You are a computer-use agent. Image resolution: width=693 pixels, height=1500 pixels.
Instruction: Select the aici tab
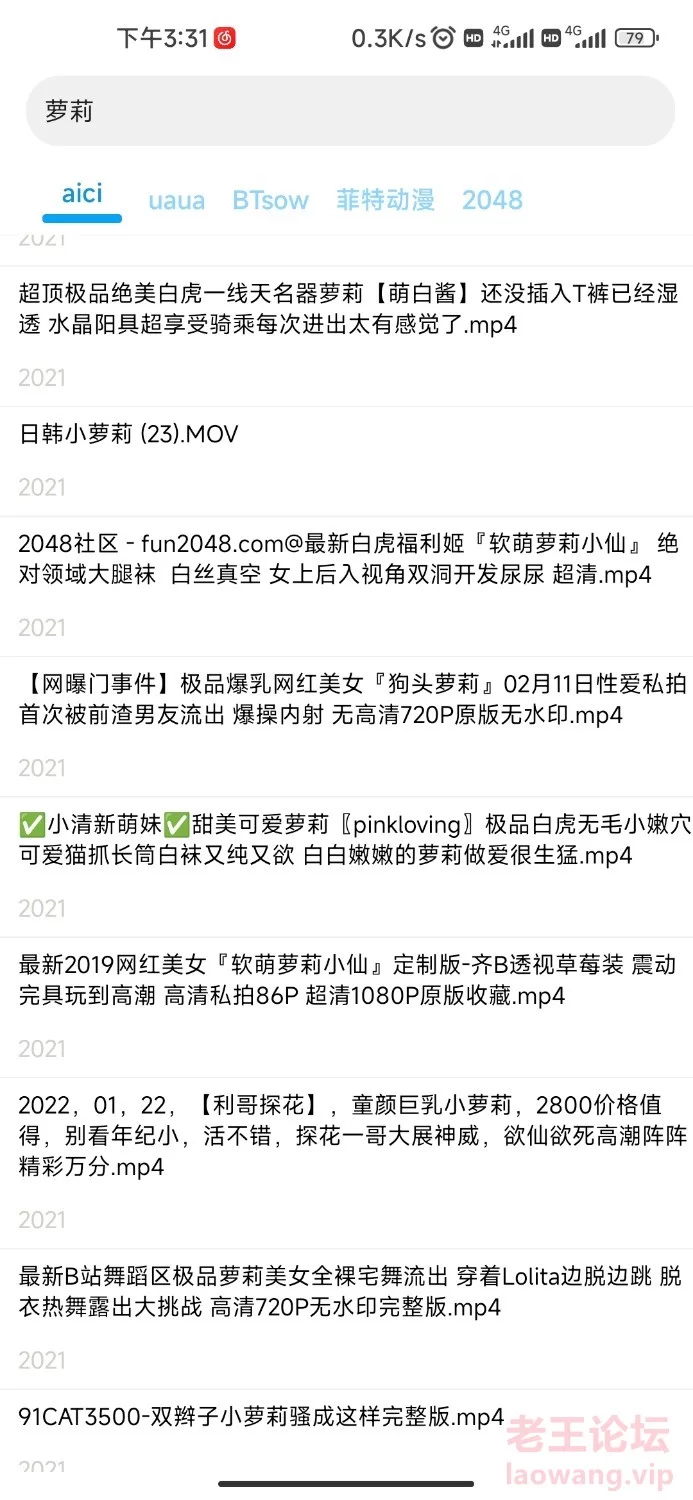[82, 194]
